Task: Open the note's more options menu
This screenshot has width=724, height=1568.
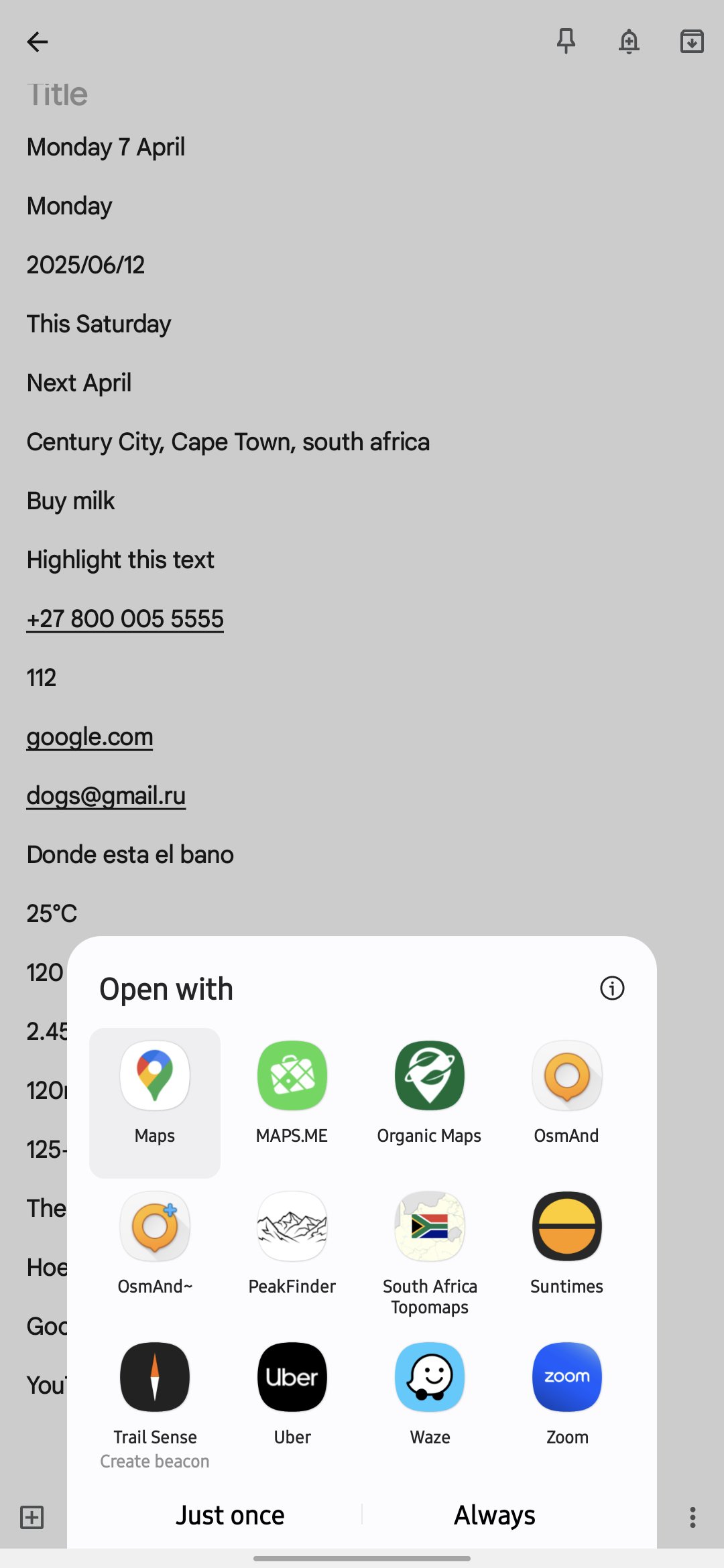Action: [692, 1518]
